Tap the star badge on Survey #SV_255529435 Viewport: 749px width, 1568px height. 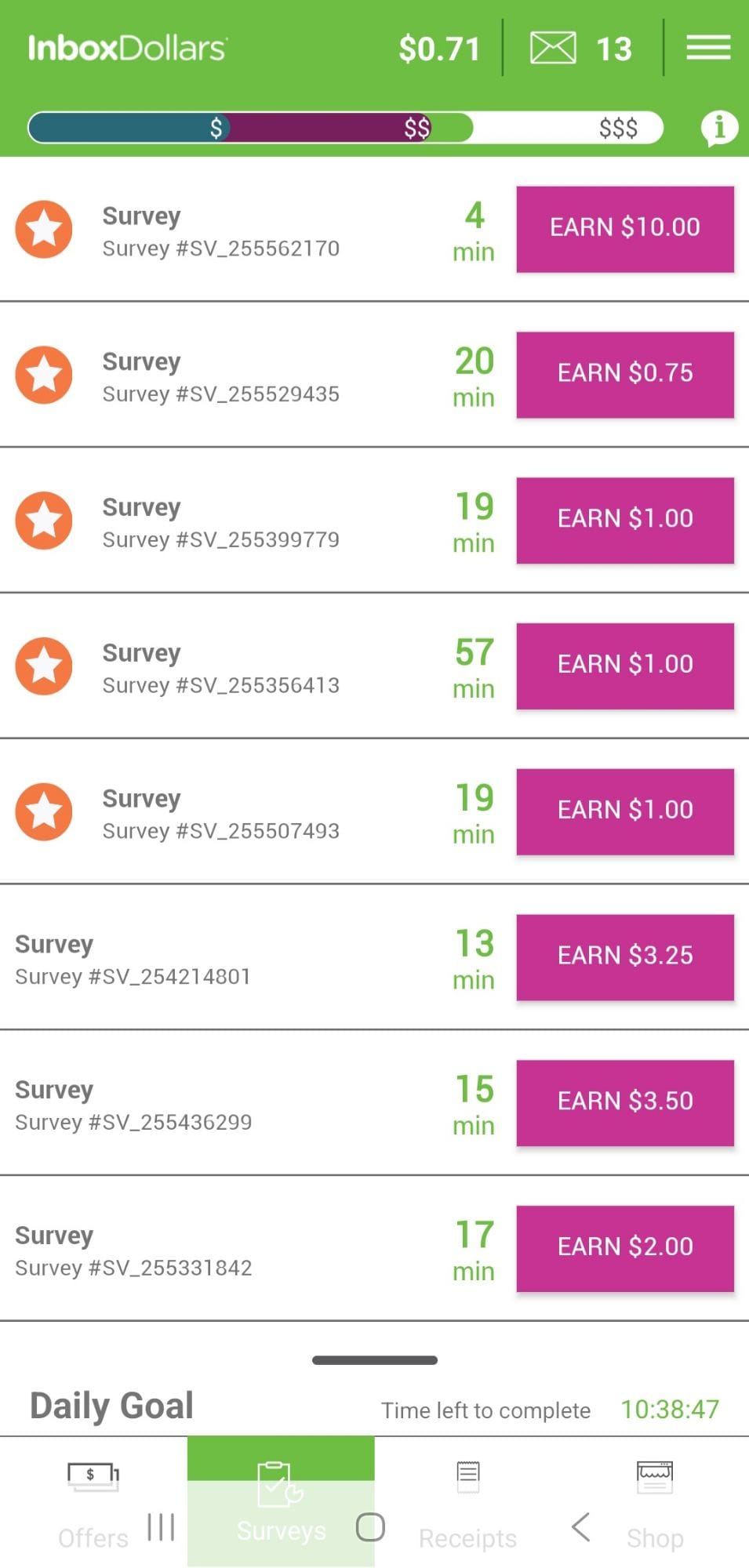(44, 375)
